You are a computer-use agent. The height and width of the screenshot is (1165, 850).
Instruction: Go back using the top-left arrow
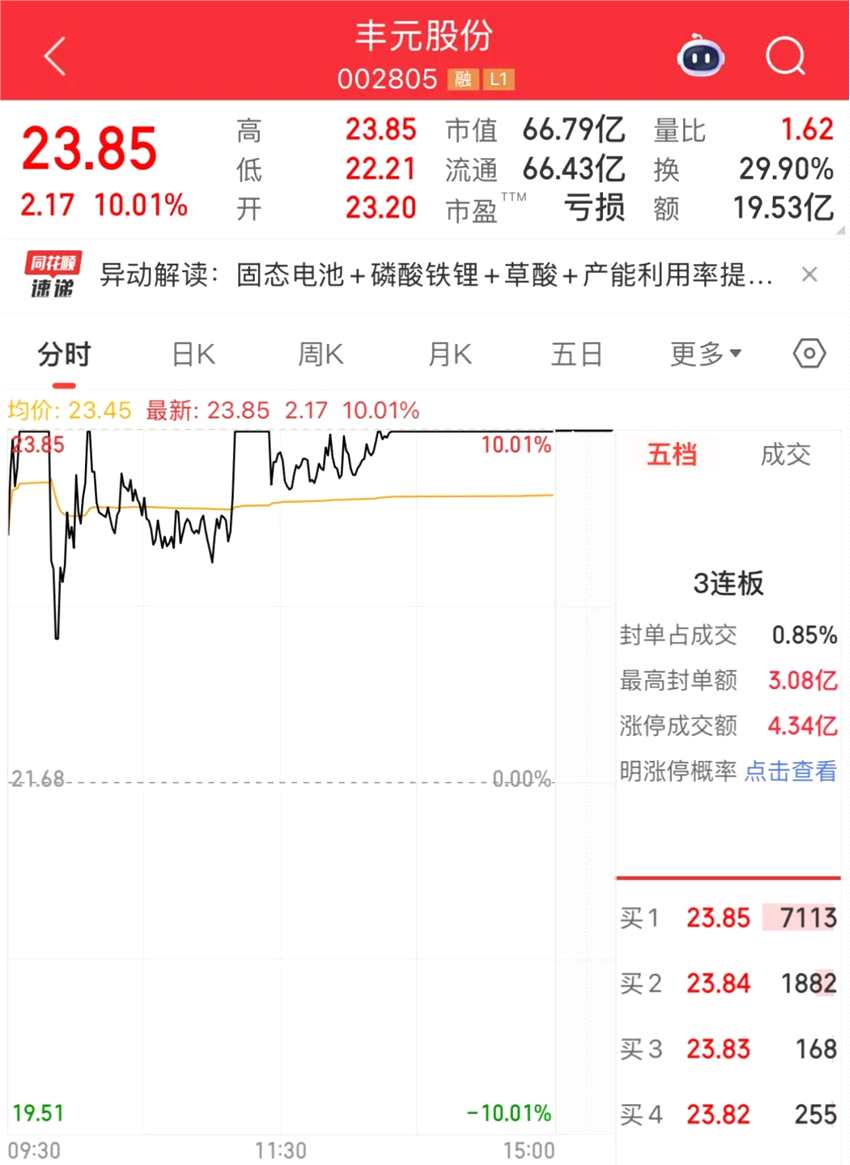[x=55, y=57]
